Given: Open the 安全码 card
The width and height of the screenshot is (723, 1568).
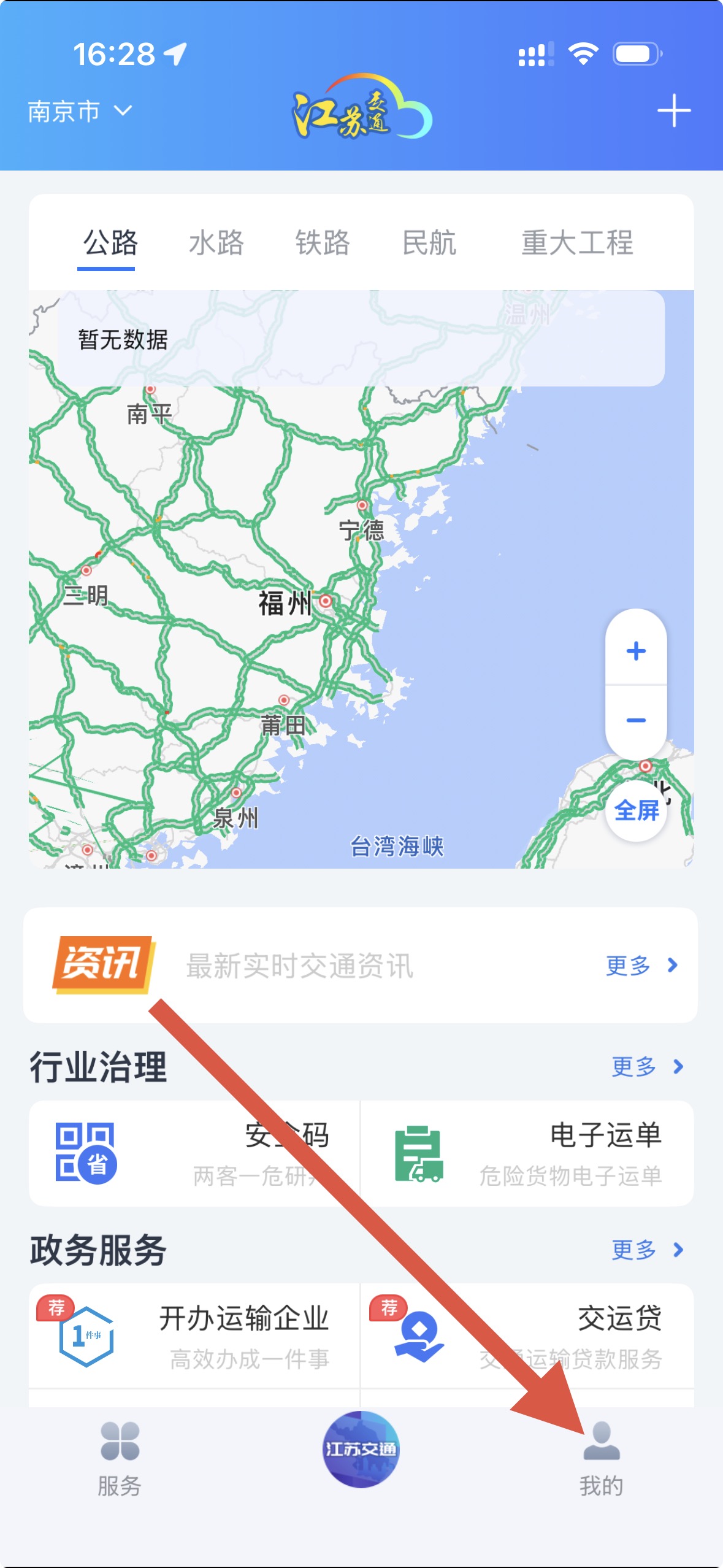Looking at the screenshot, I should click(x=194, y=1153).
